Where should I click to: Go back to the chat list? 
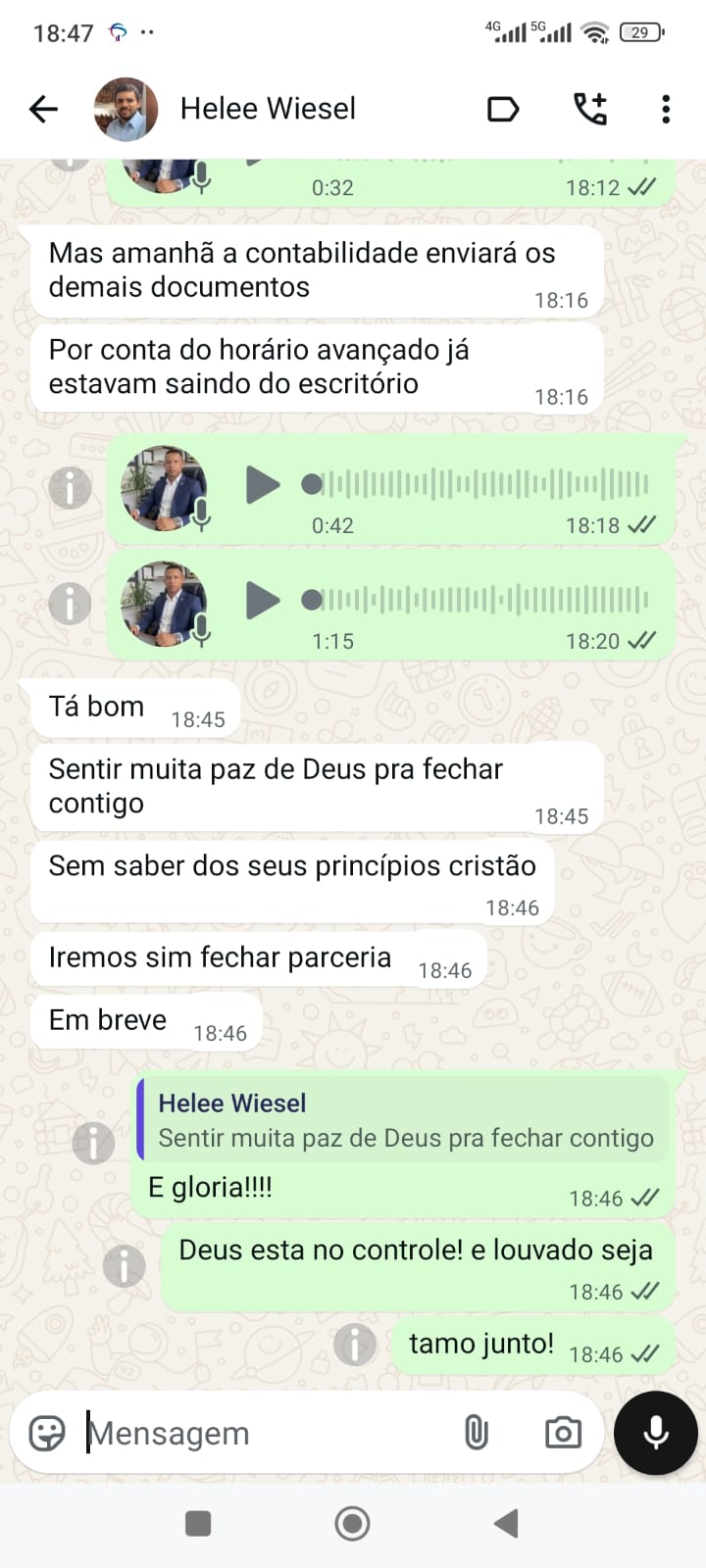click(x=44, y=109)
